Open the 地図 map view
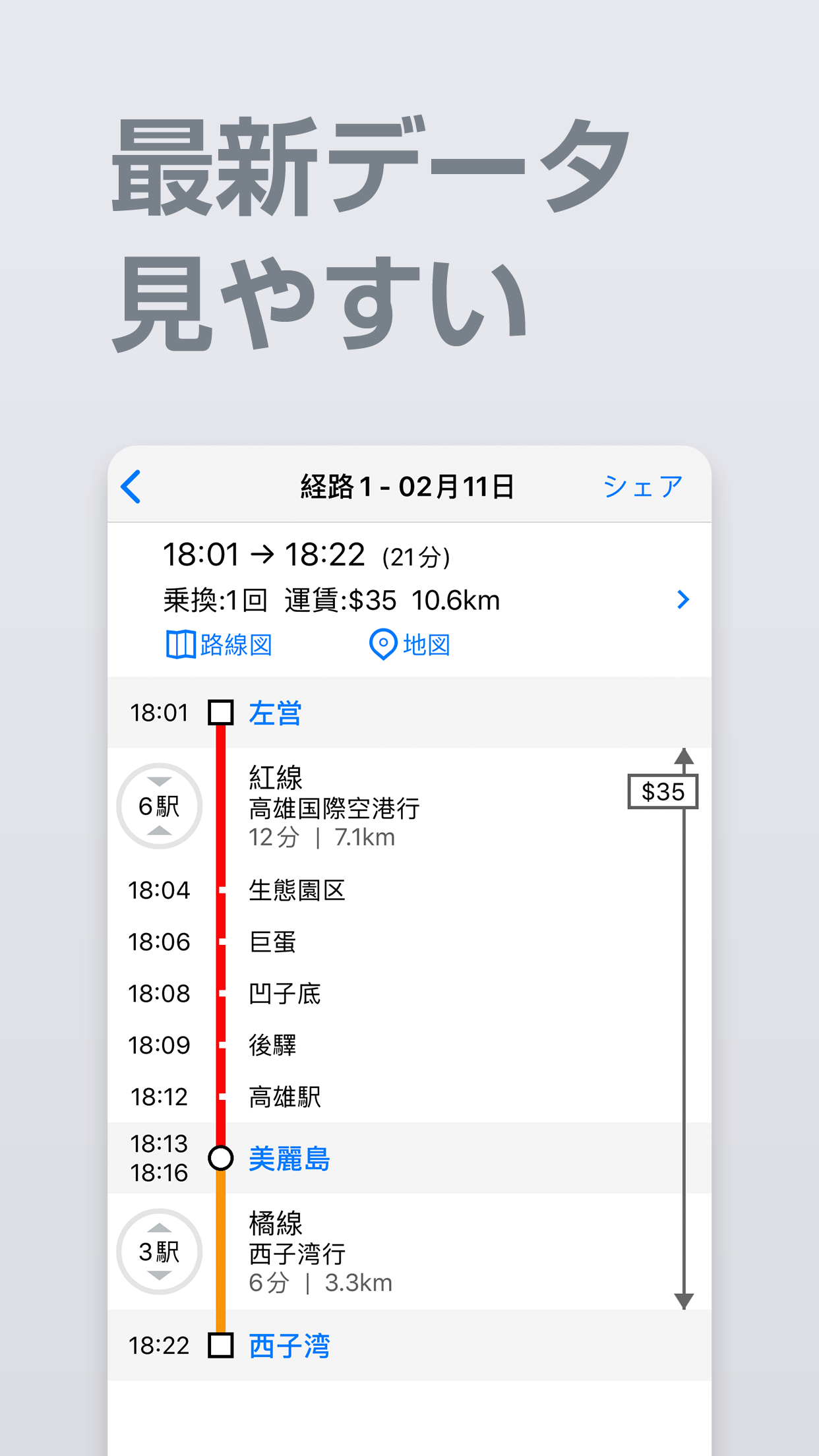This screenshot has height=1456, width=819. (x=409, y=646)
